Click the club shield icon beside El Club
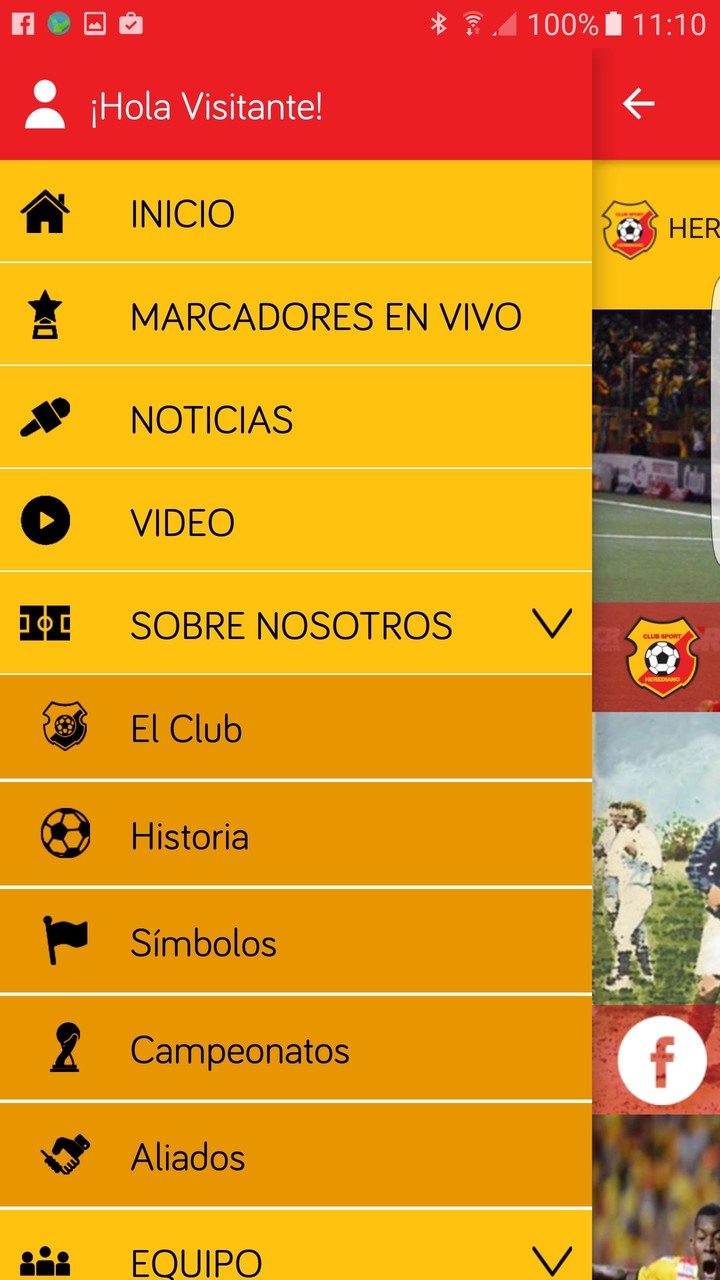720x1280 pixels. pyautogui.click(x=66, y=728)
